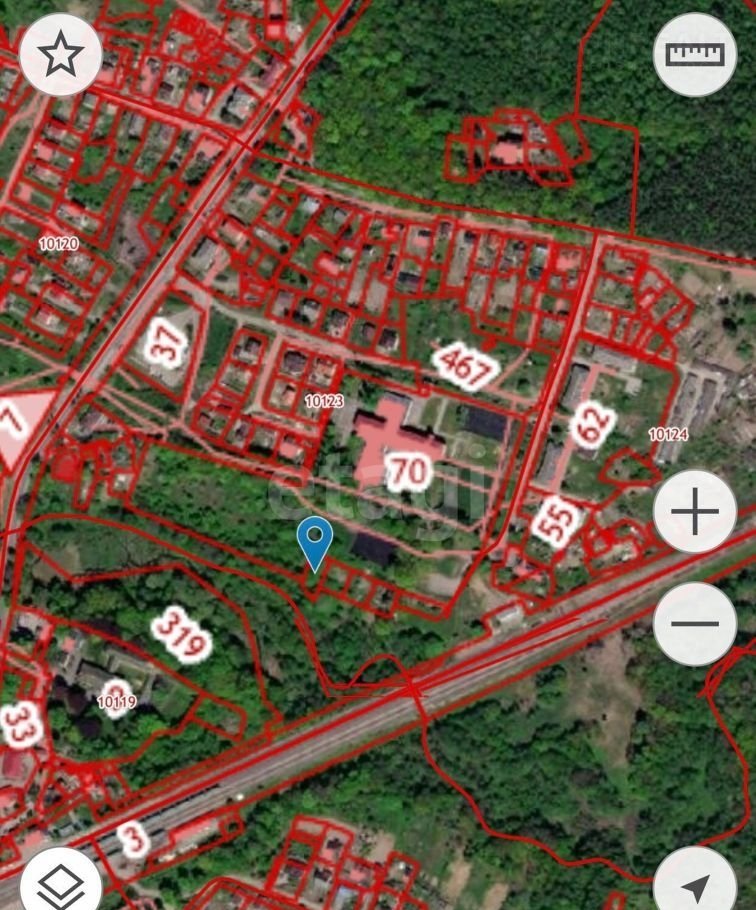Select the blue location pin marker
Screen dimensions: 756x910
(315, 541)
